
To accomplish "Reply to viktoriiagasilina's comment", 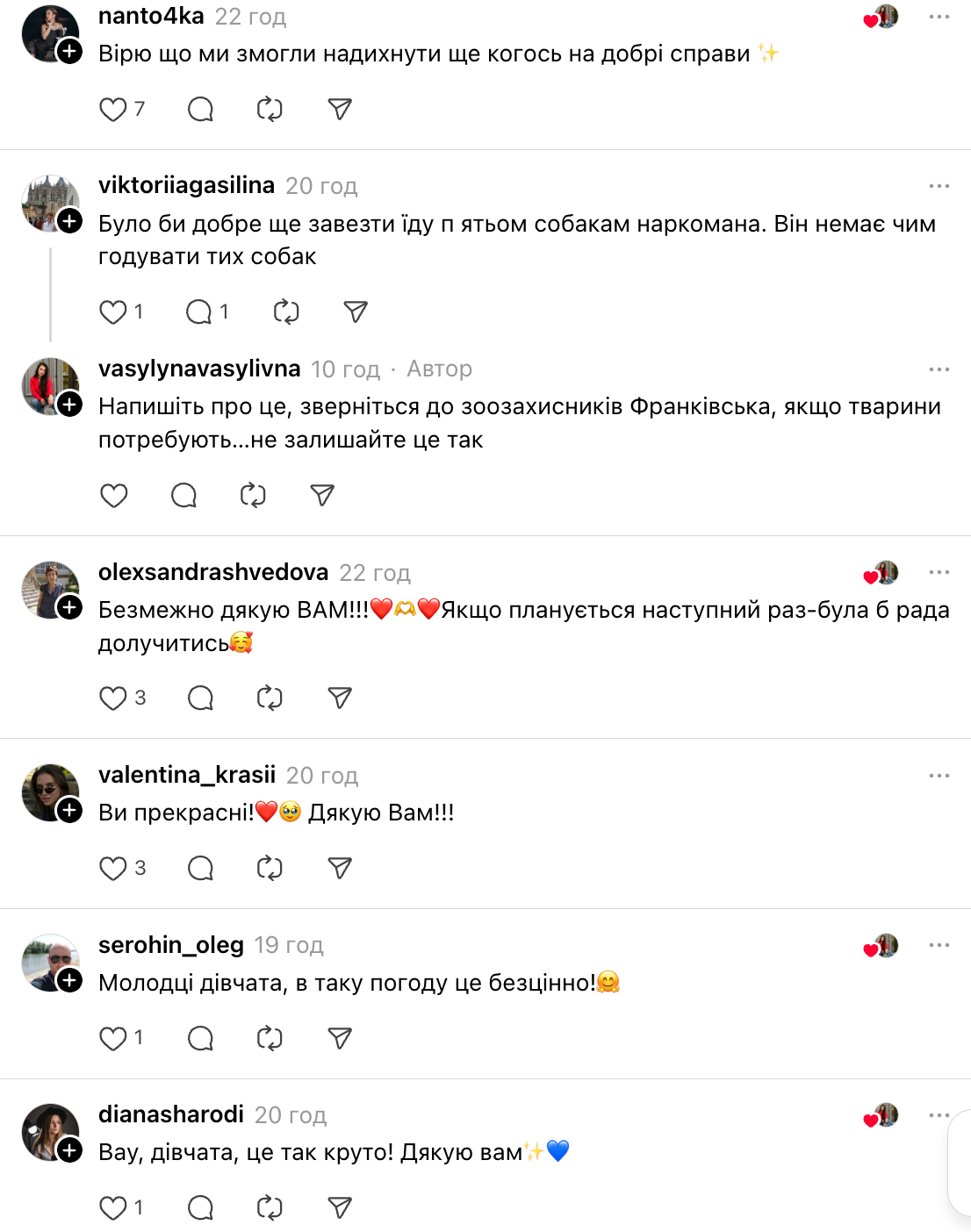I will 199,312.
